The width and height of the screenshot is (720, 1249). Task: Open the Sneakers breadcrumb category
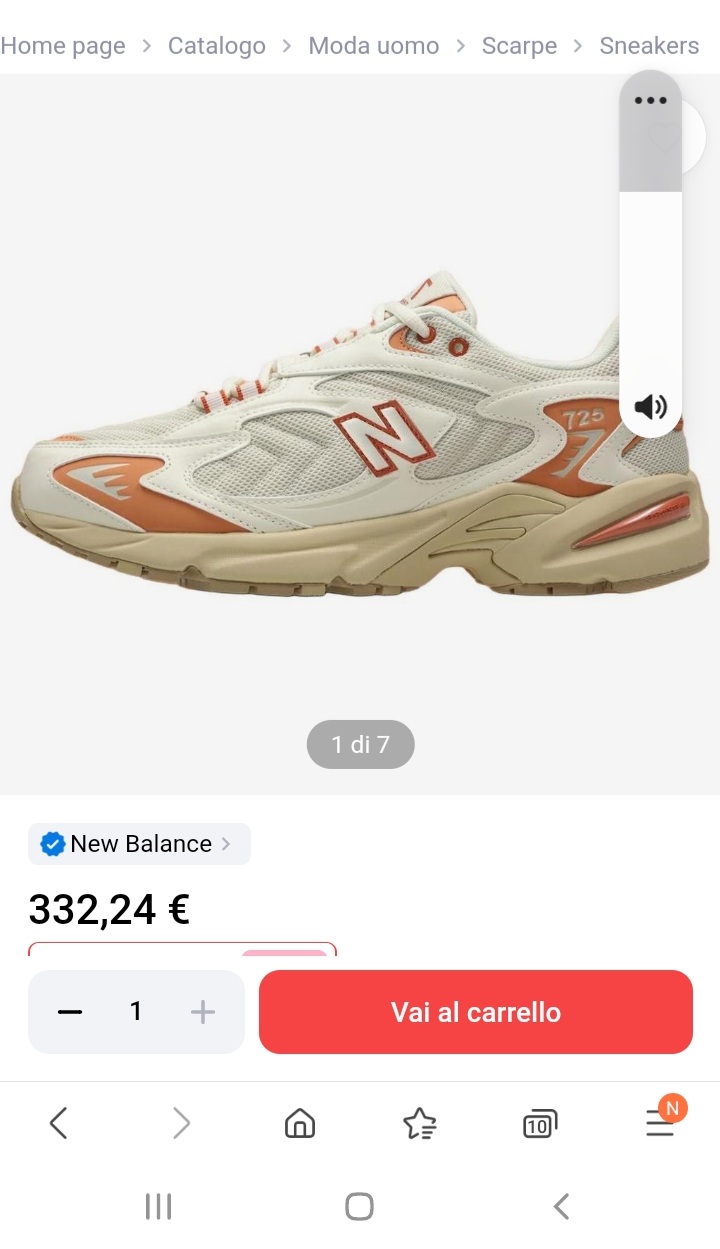point(649,46)
